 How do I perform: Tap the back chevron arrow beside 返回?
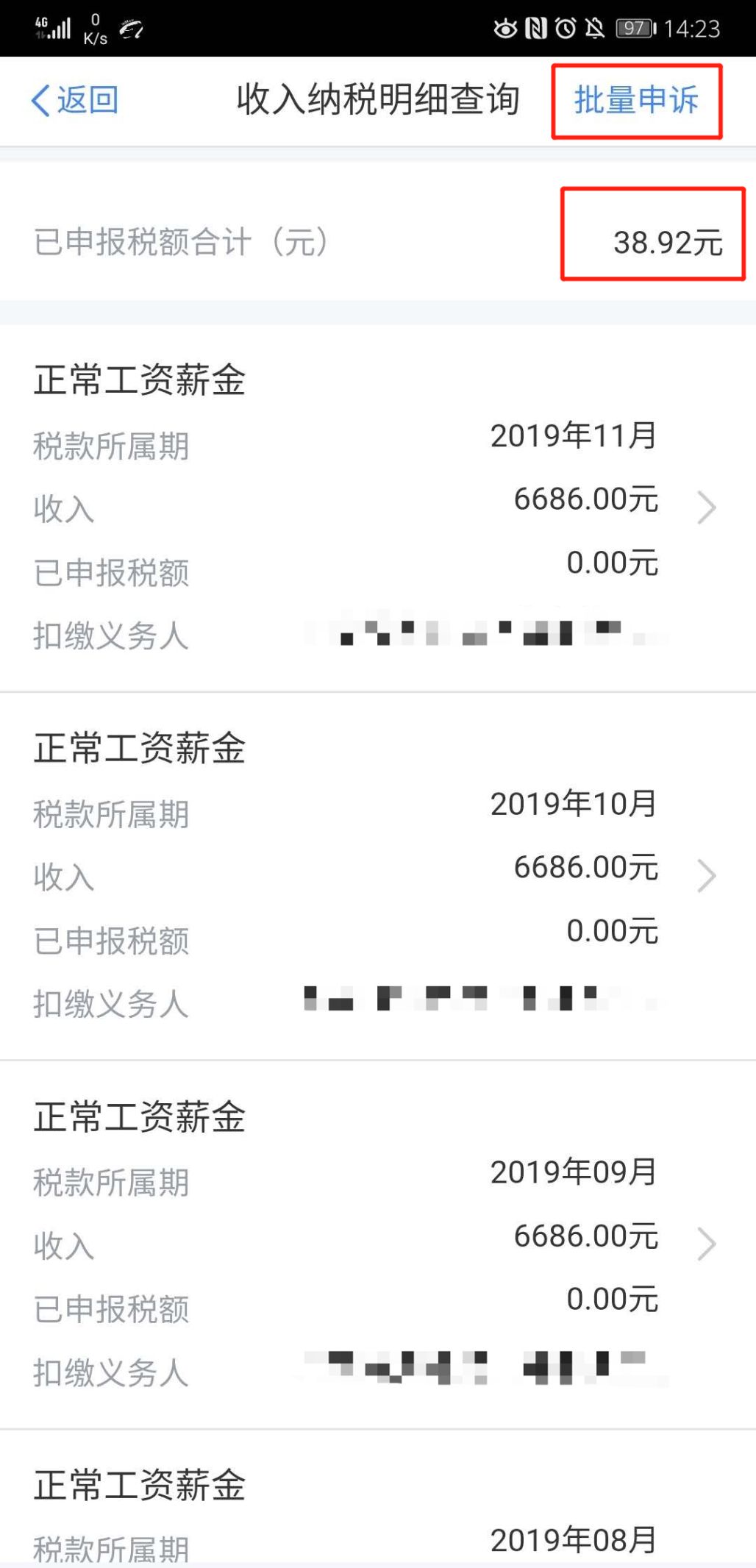(x=40, y=101)
